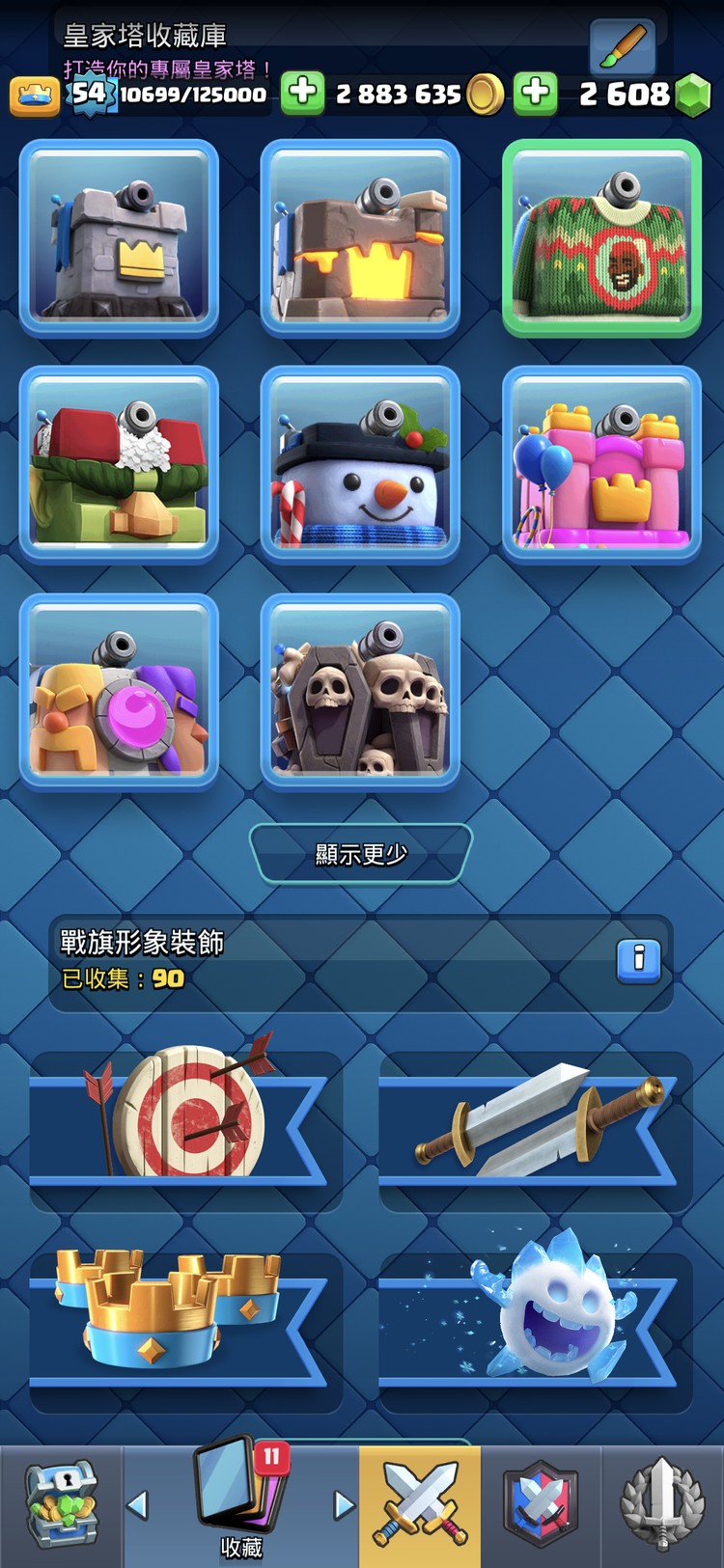The width and height of the screenshot is (724, 1568).
Task: Add more gems with the plus button
Action: pyautogui.click(x=536, y=94)
